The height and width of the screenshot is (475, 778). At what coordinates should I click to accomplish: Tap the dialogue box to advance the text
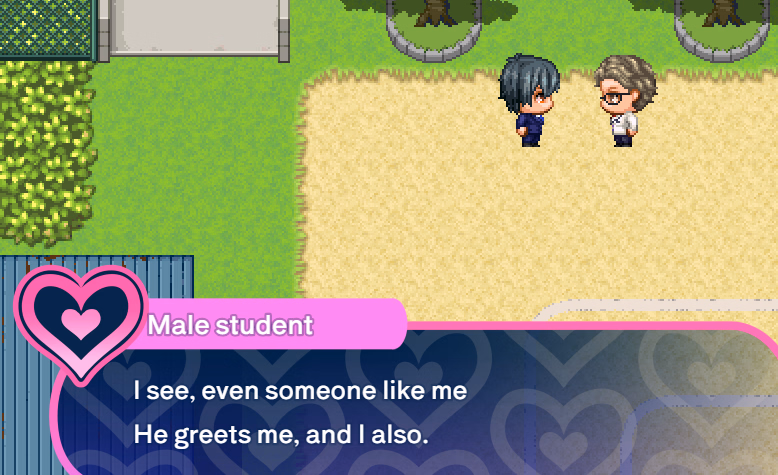tap(420, 412)
